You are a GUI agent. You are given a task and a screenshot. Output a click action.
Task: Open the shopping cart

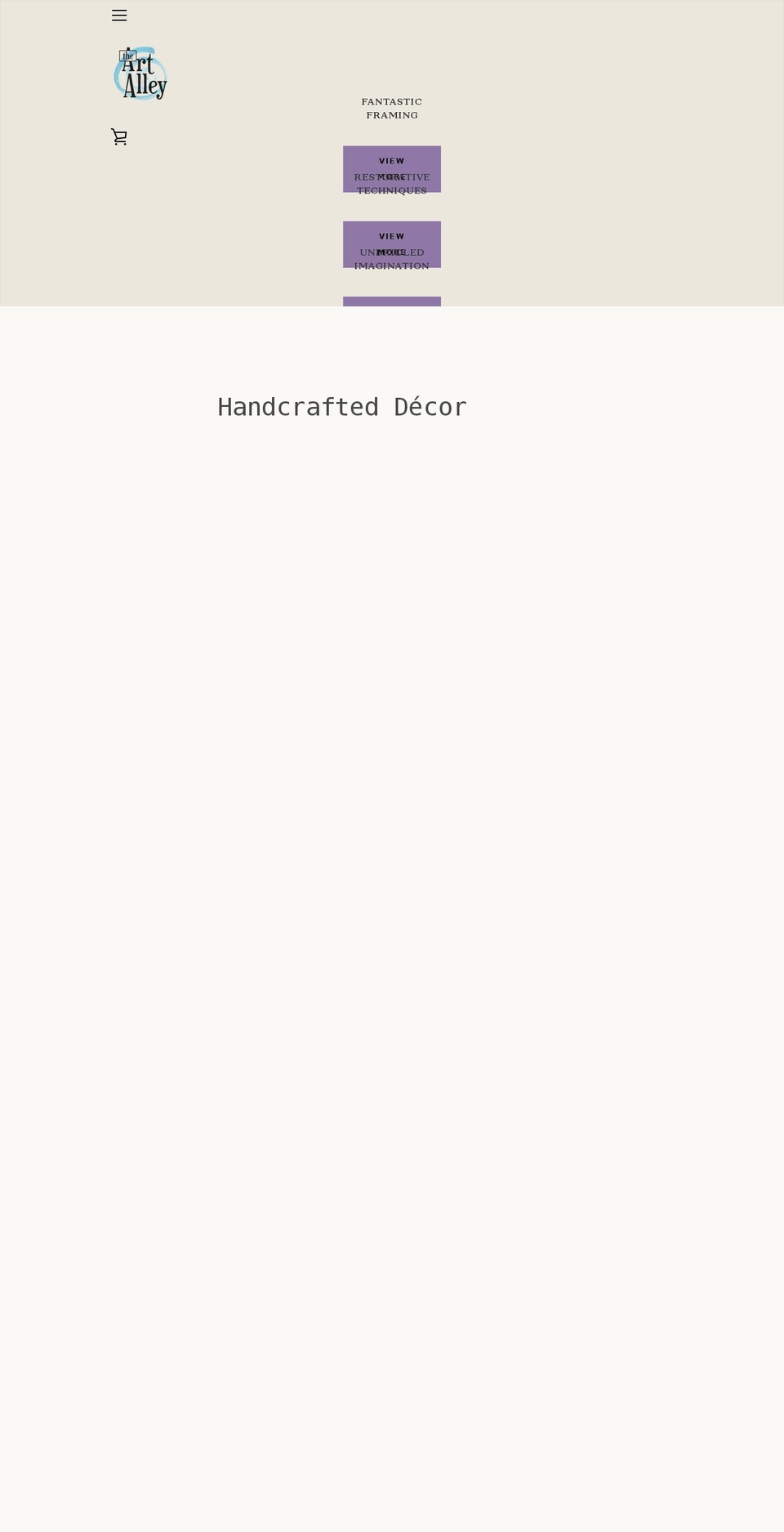pyautogui.click(x=119, y=137)
